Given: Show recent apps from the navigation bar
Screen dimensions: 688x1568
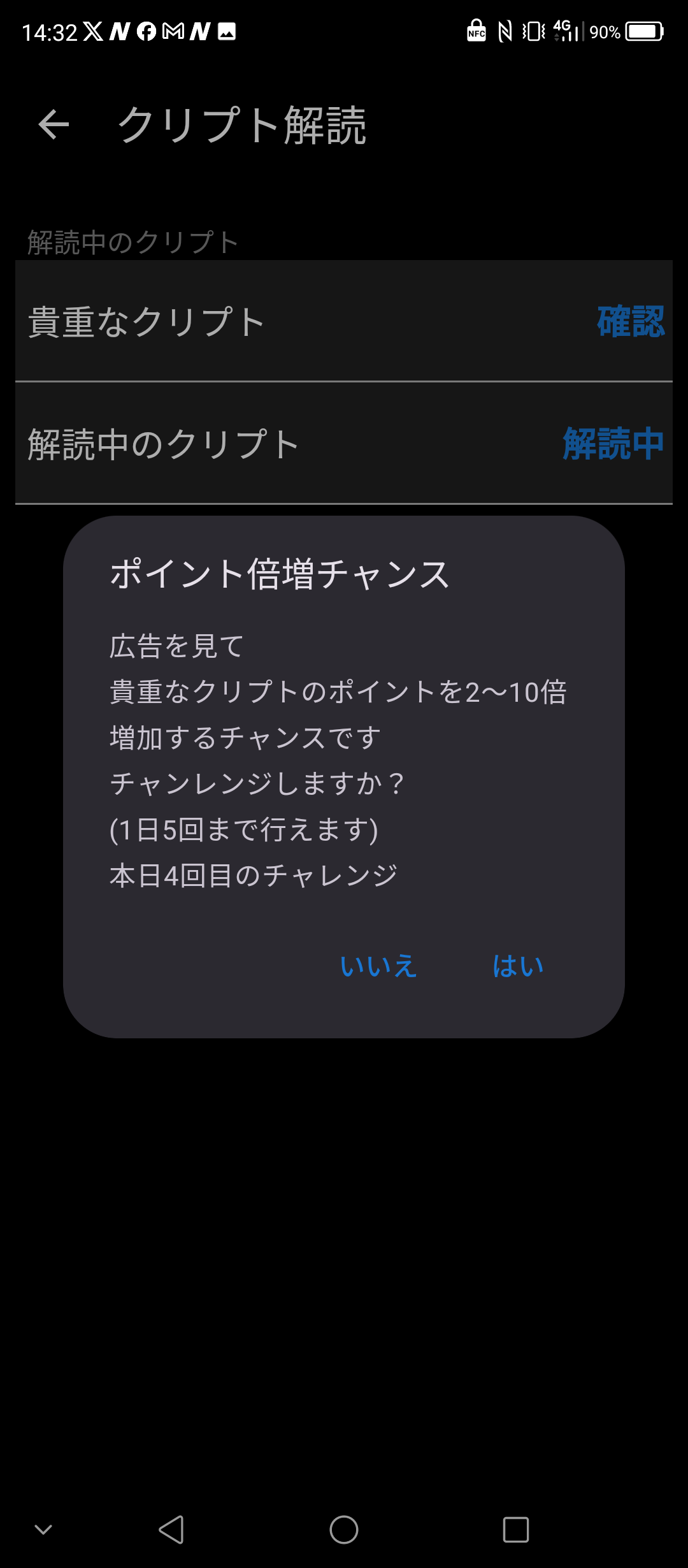Looking at the screenshot, I should 515,1530.
